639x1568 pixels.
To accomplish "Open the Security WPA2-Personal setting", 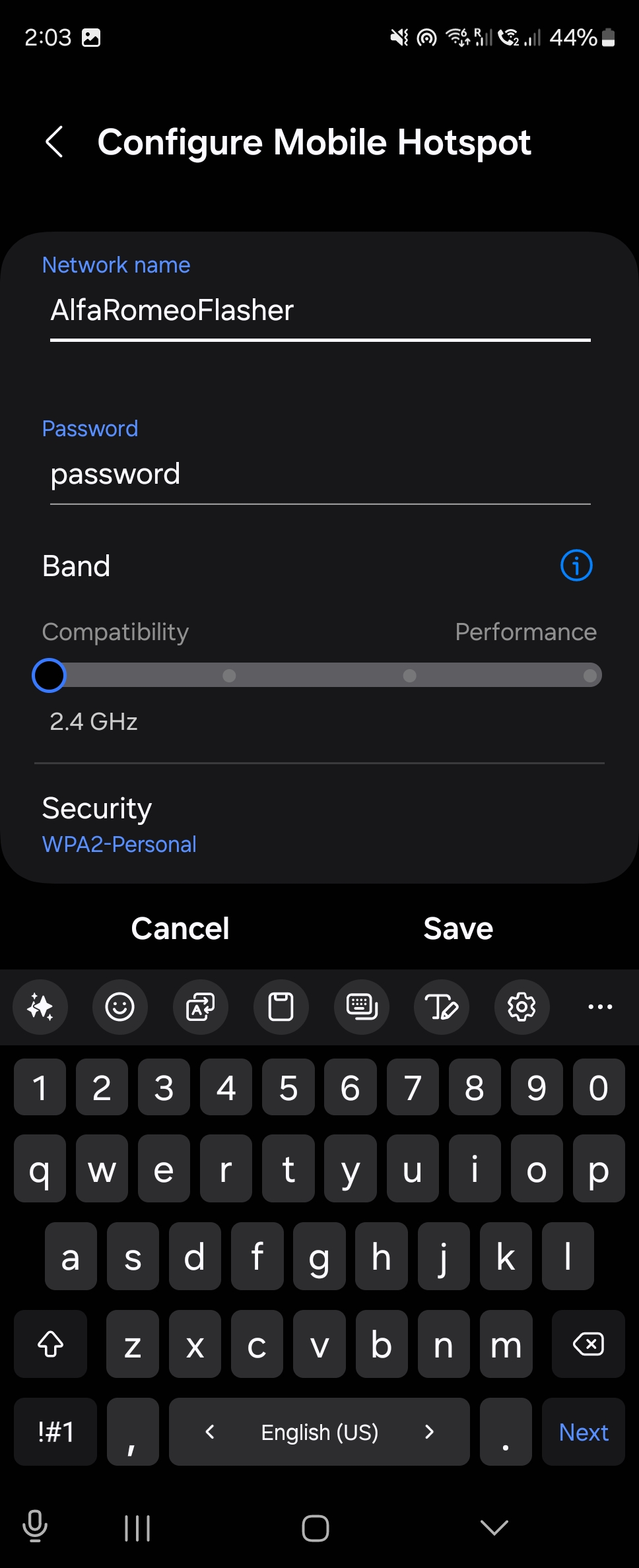I will point(119,825).
